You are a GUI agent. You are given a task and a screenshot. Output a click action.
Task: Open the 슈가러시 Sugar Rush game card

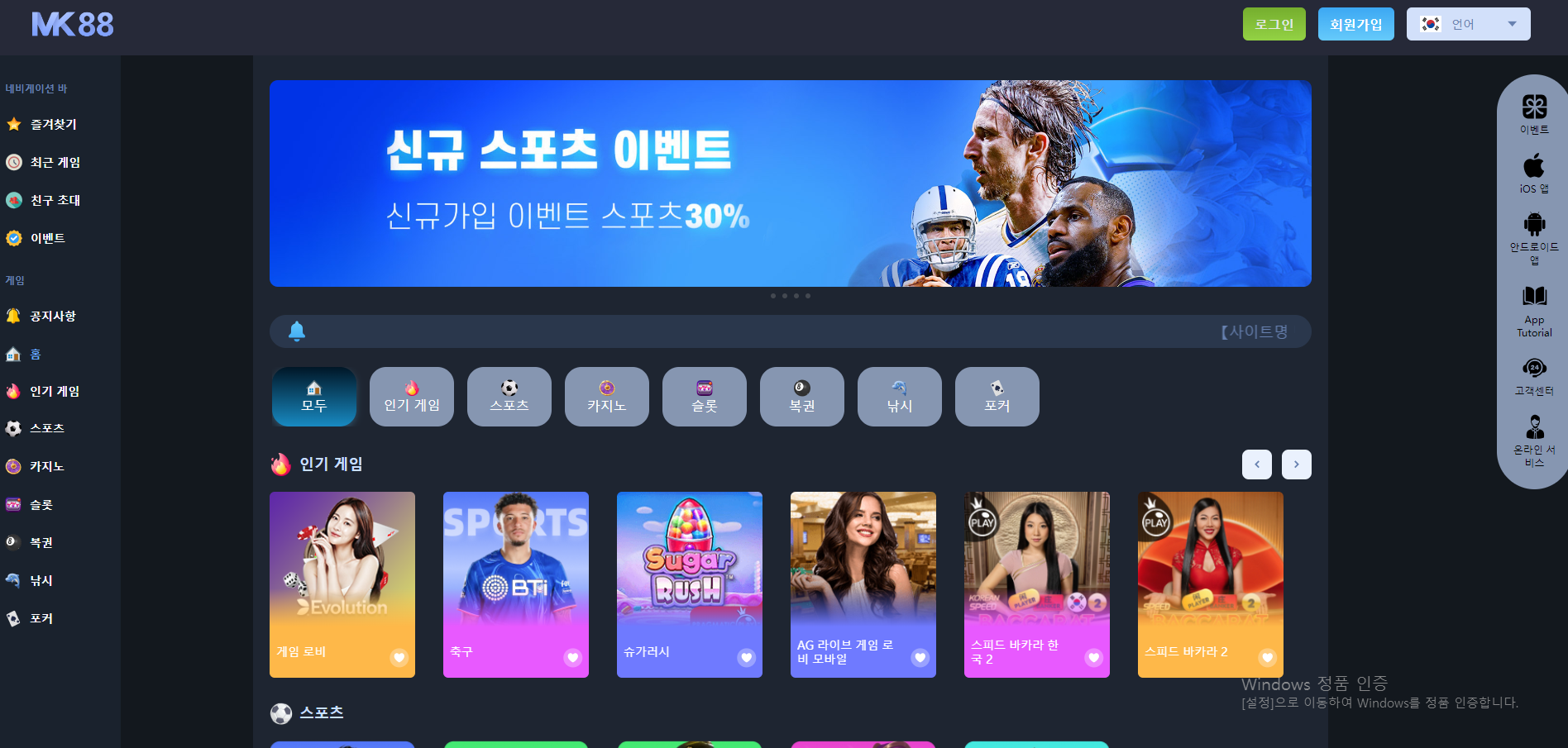(x=689, y=579)
